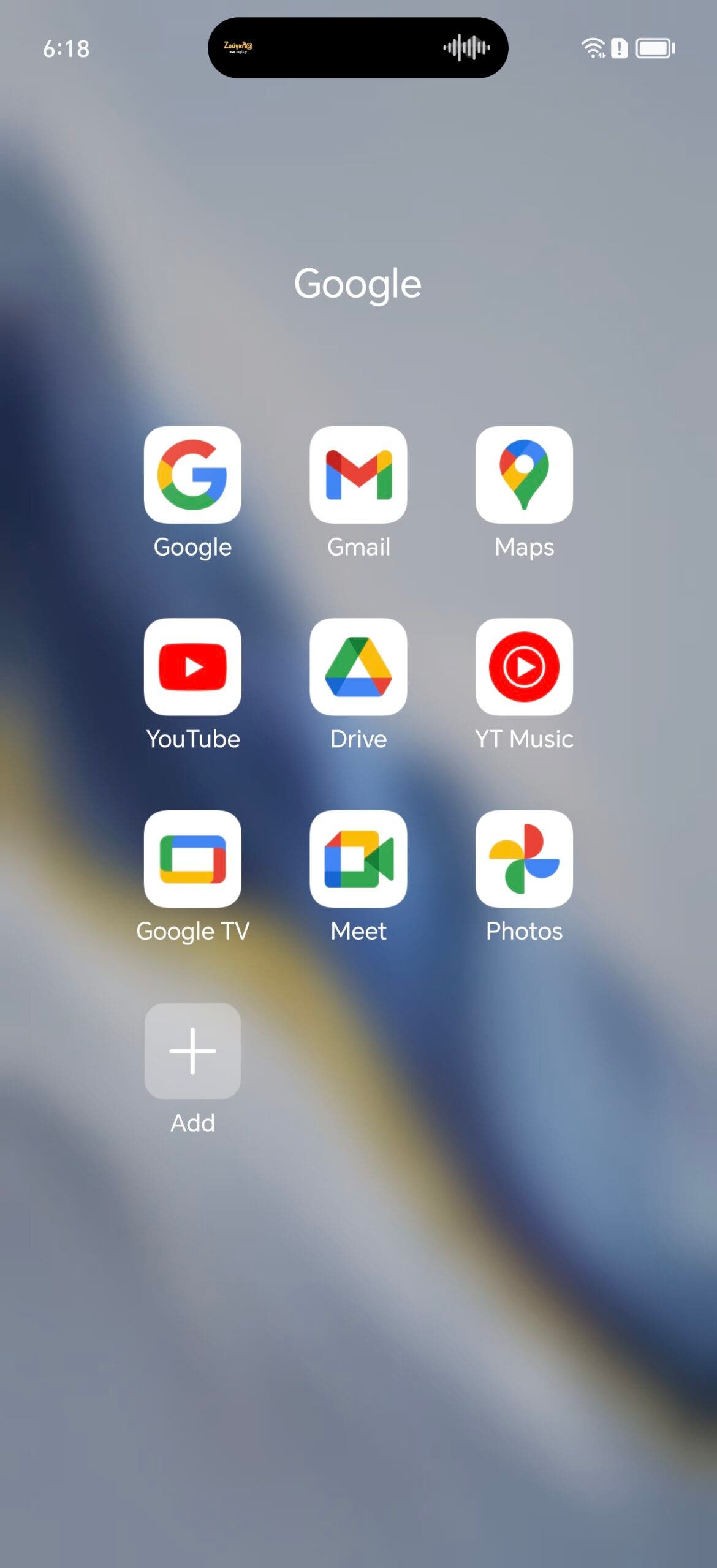Tap Add to put apps in folder
Image resolution: width=717 pixels, height=1568 pixels.
pos(192,1051)
